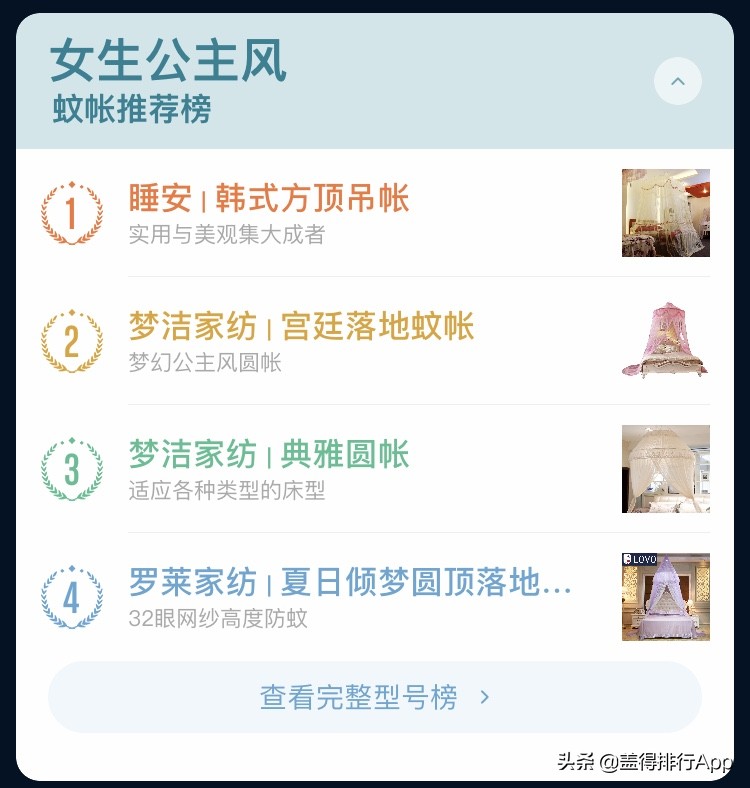Screen dimensions: 750x788
Task: Open the 梦洁家纺 典雅圆帐 product link
Action: pyautogui.click(x=265, y=455)
